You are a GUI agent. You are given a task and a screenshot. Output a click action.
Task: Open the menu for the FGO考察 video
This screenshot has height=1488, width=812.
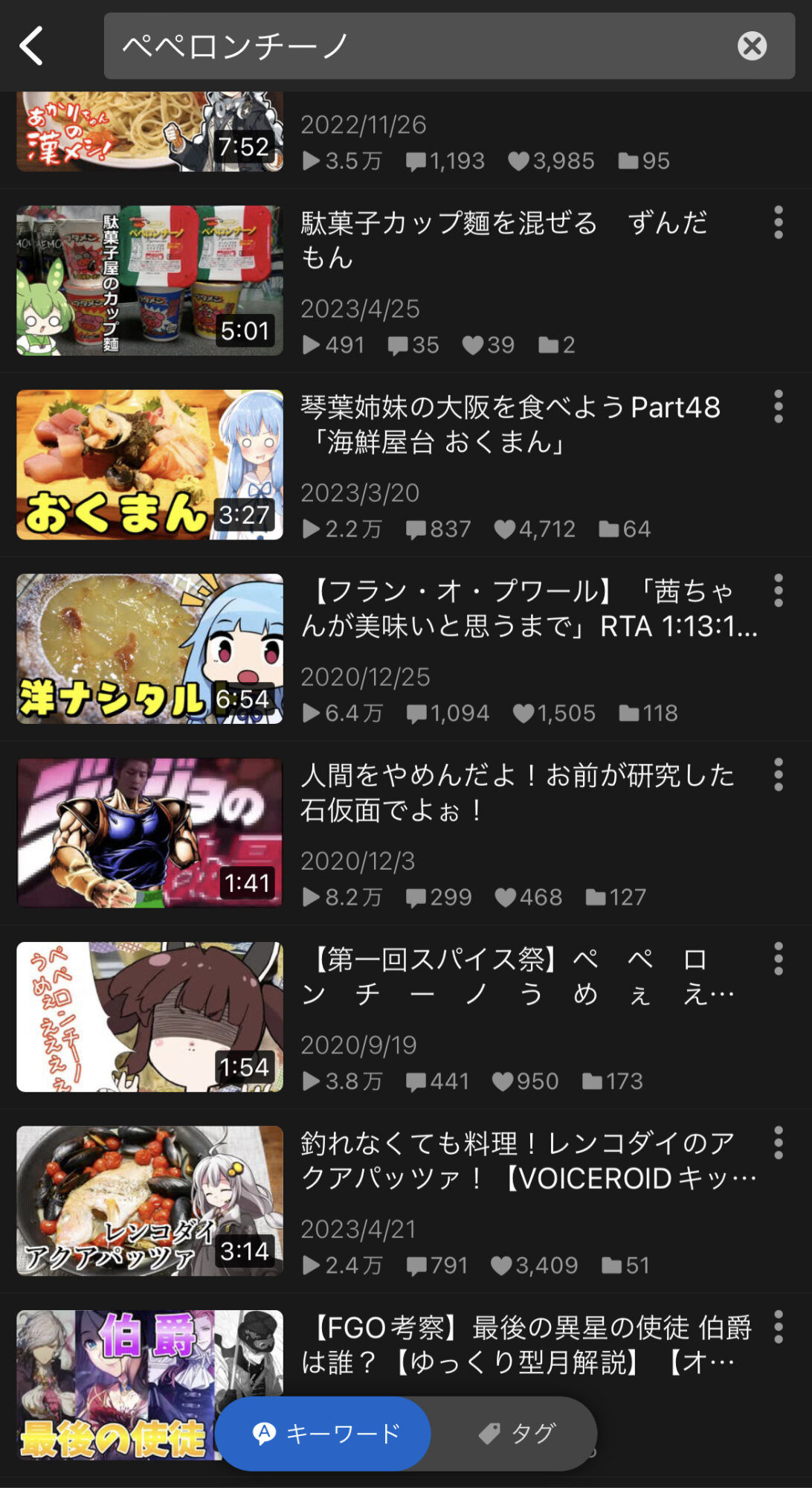[x=778, y=1327]
